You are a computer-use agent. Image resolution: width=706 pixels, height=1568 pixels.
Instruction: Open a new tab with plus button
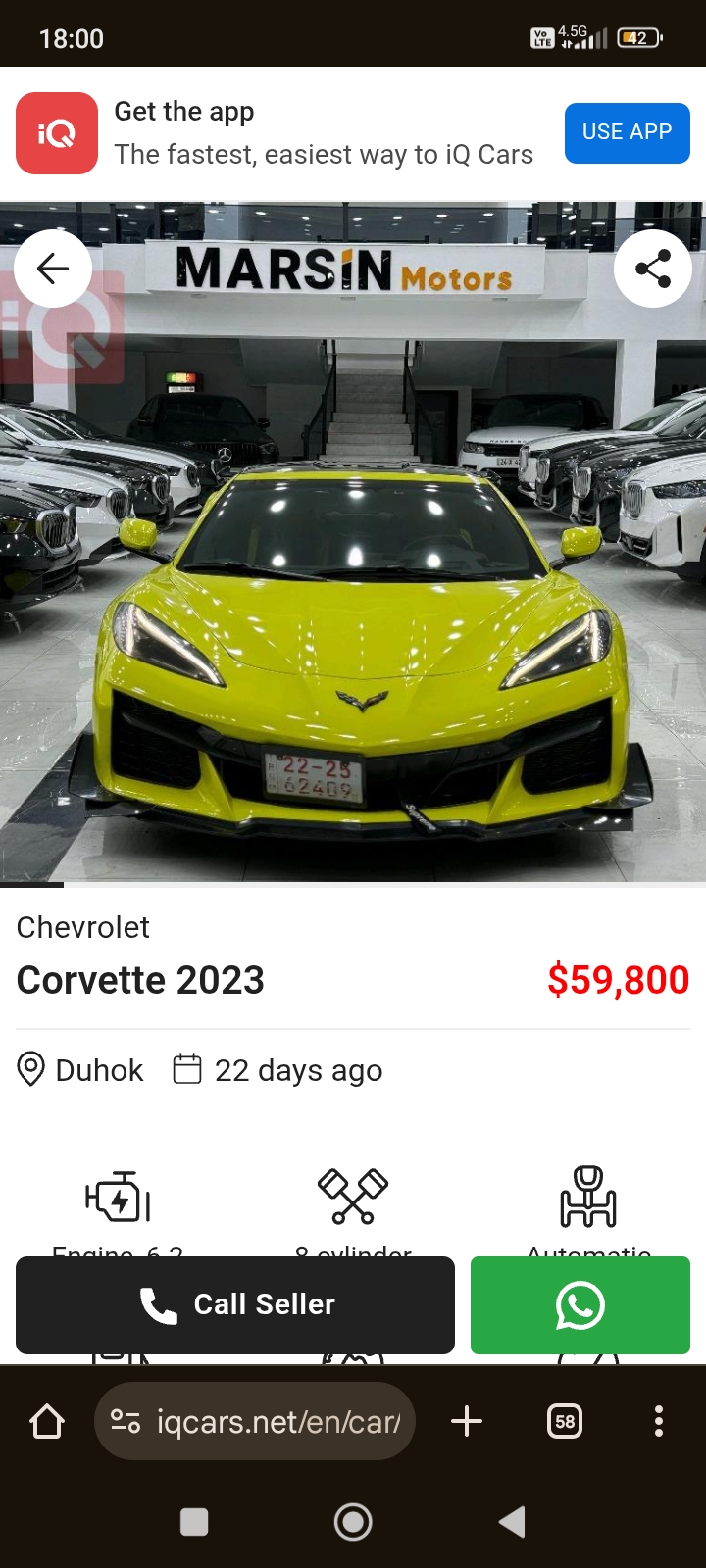click(x=467, y=1420)
